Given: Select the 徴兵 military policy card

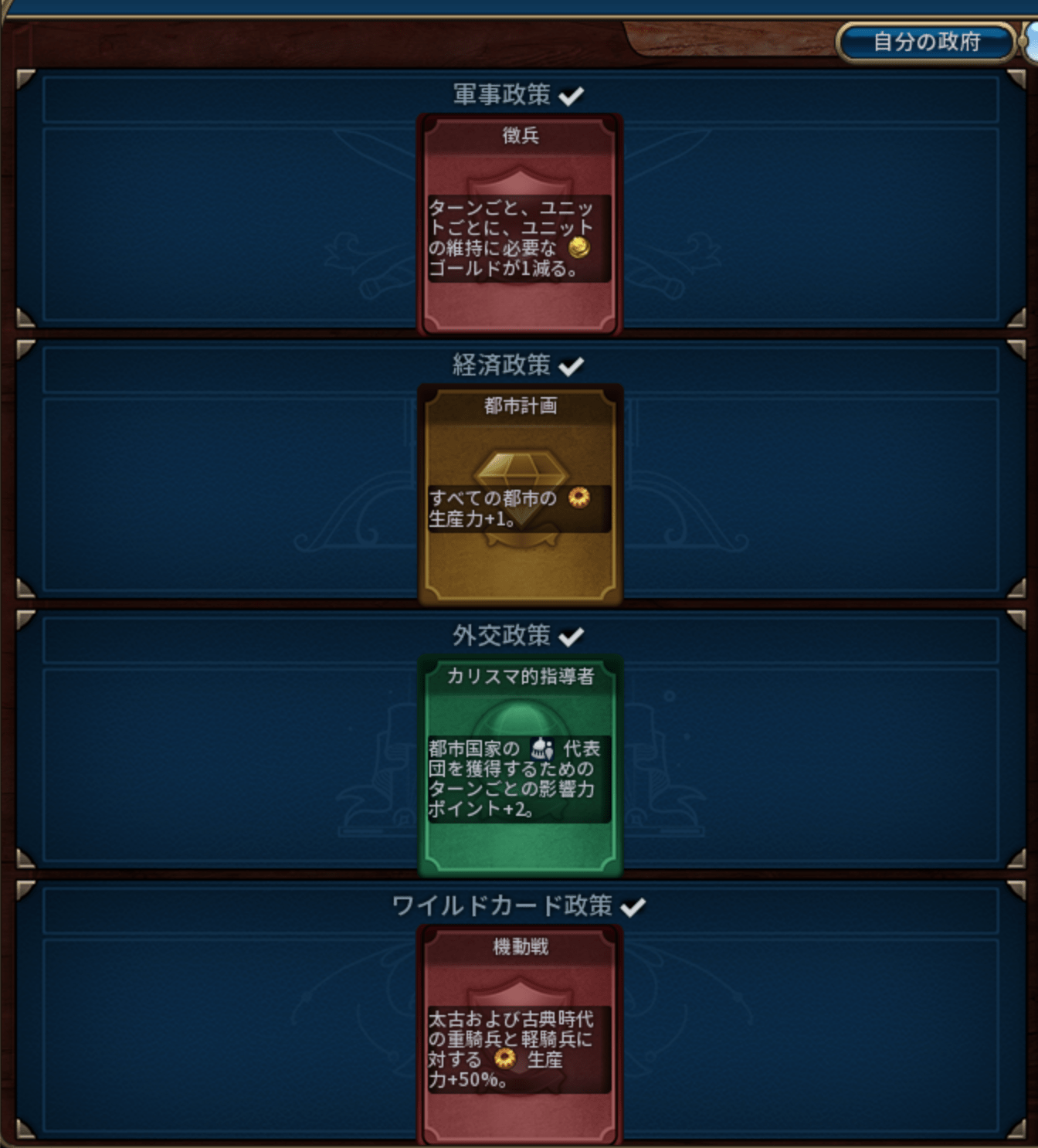Looking at the screenshot, I should 520,224.
